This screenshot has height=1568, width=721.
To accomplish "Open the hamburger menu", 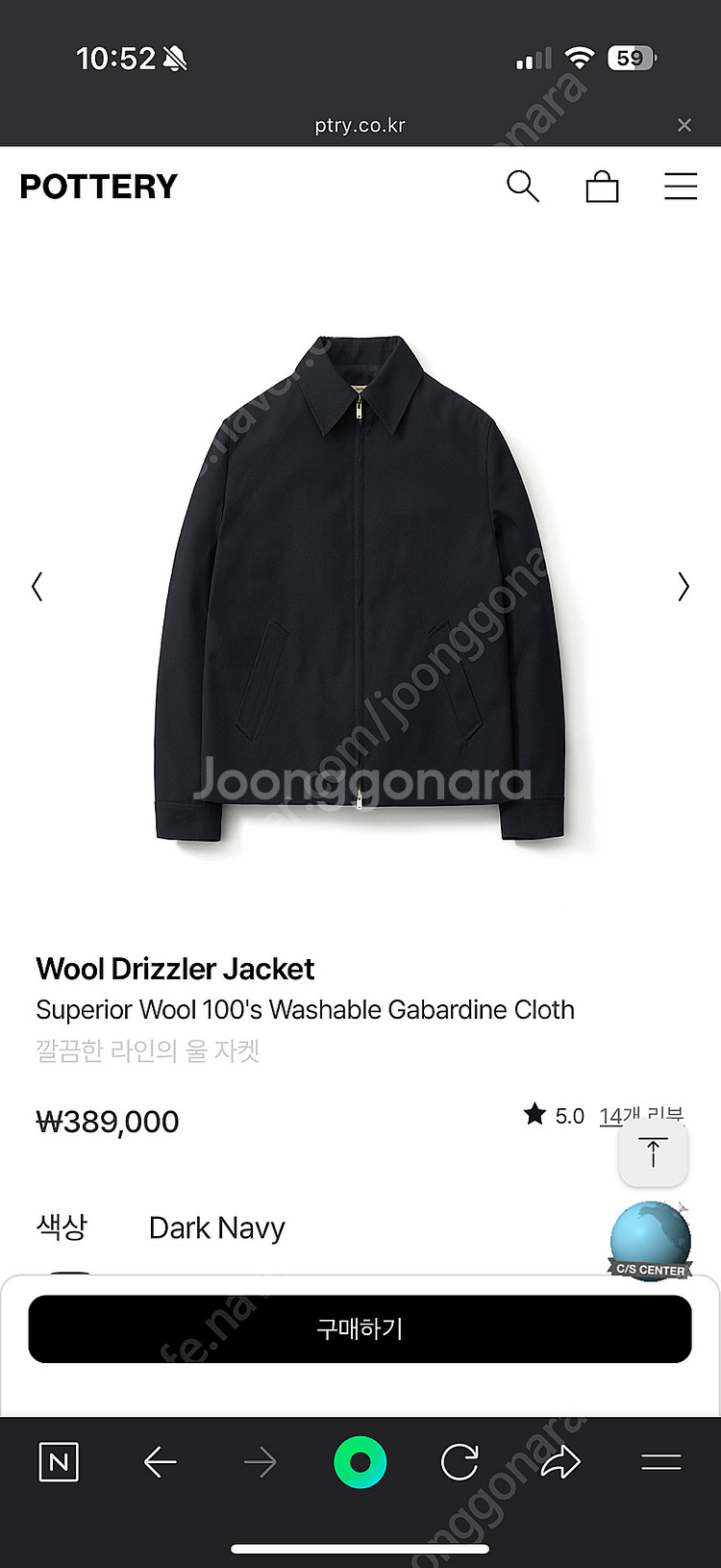I will pyautogui.click(x=681, y=186).
